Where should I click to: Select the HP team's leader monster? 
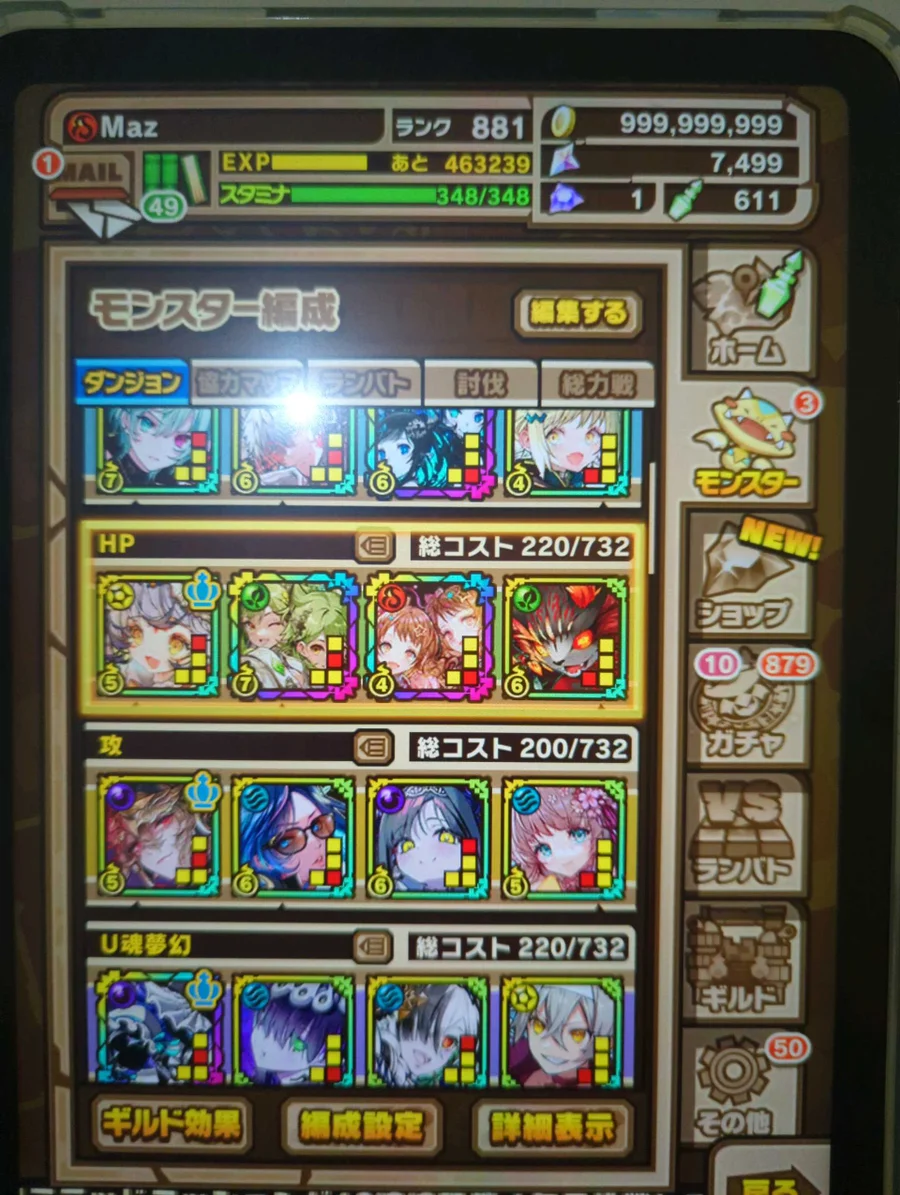coord(158,635)
